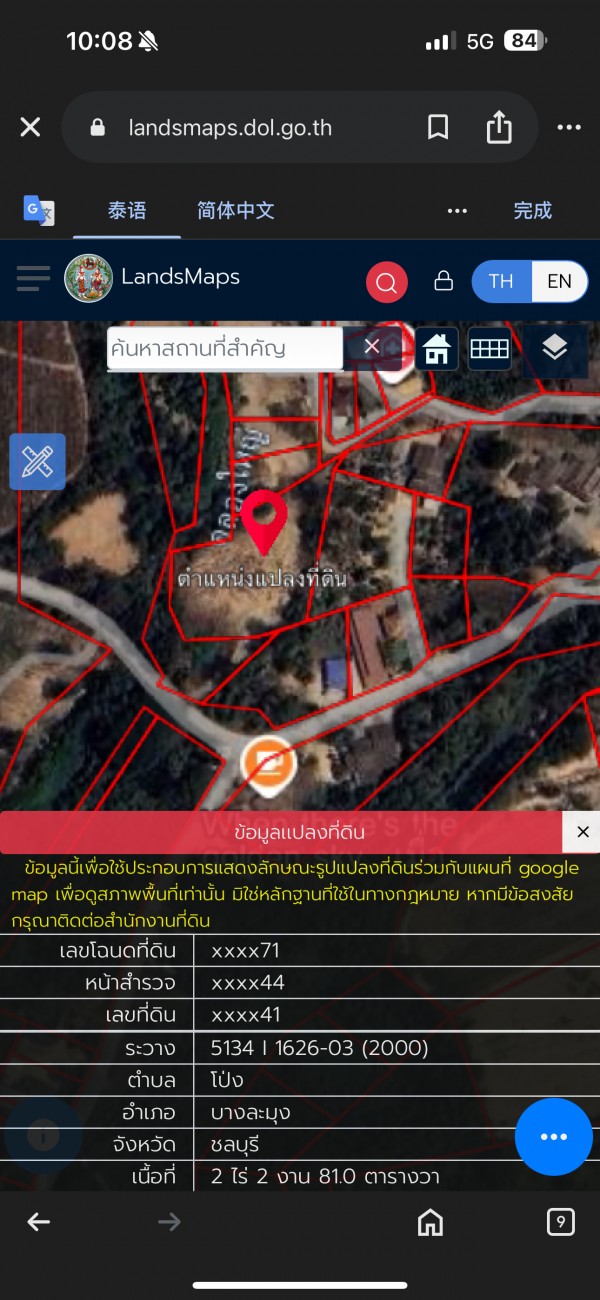Open the map layers button
Viewport: 600px width, 1300px height.
click(x=554, y=348)
